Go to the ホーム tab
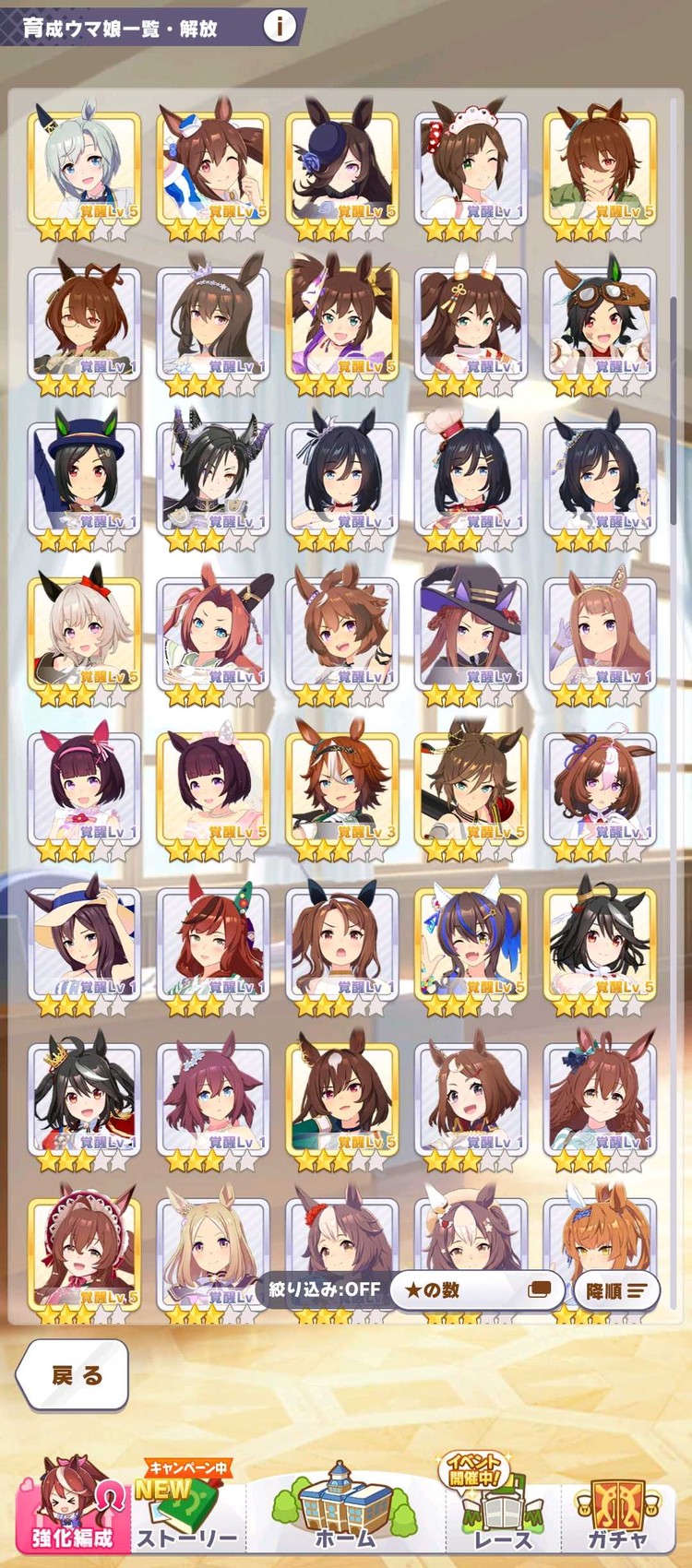The width and height of the screenshot is (692, 1568). pos(345,1511)
